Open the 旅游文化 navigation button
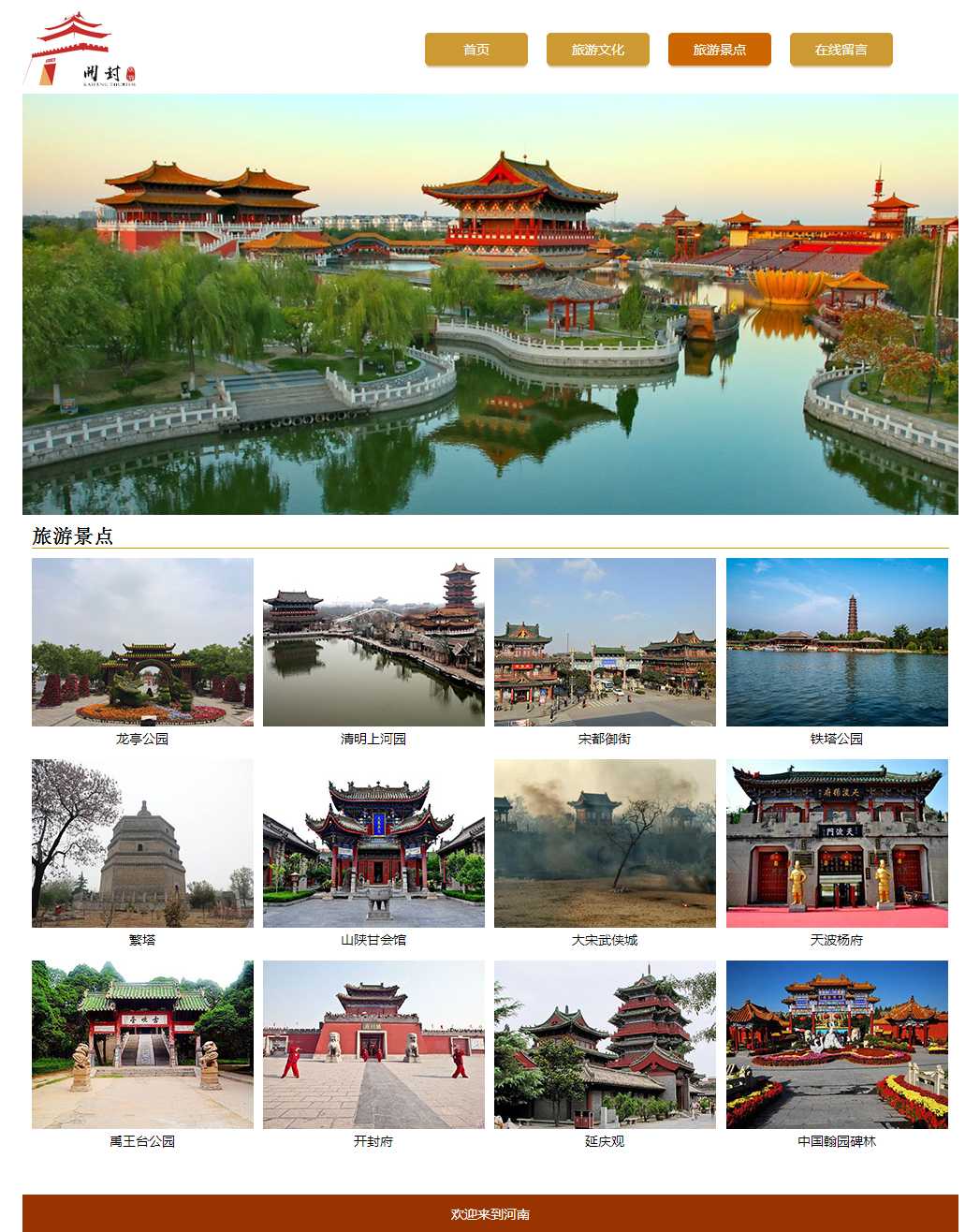Viewport: 980px width, 1232px height. click(597, 50)
